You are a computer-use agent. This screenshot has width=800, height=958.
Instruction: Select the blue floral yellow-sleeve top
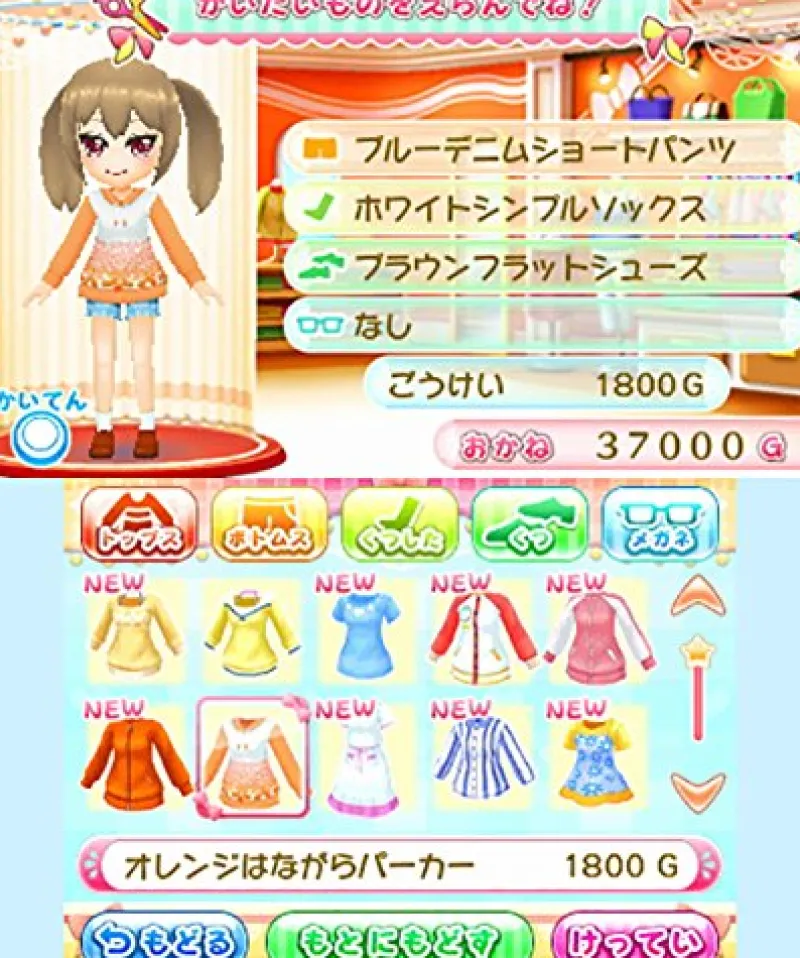[600, 762]
